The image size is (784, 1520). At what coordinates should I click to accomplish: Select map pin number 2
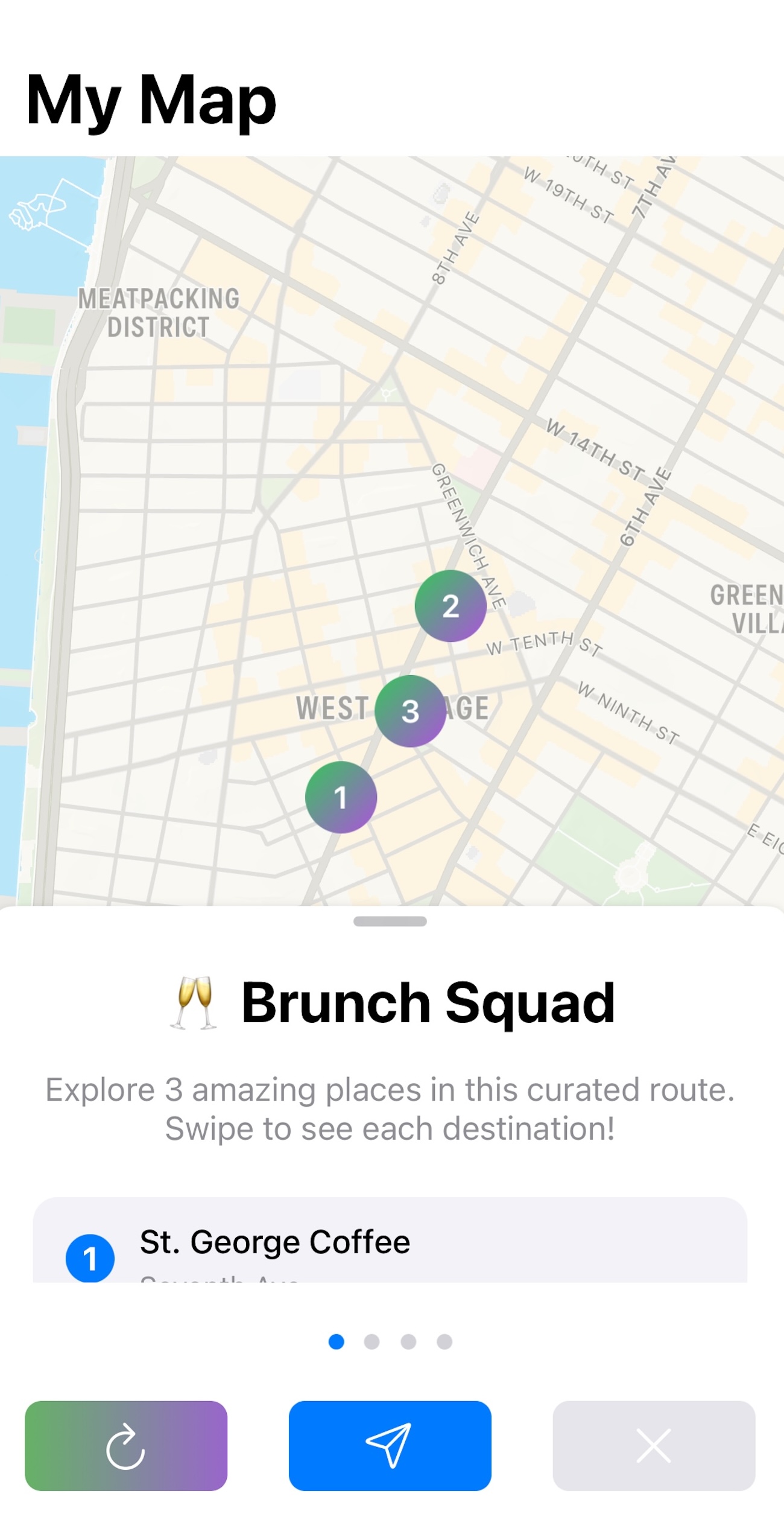(x=450, y=606)
